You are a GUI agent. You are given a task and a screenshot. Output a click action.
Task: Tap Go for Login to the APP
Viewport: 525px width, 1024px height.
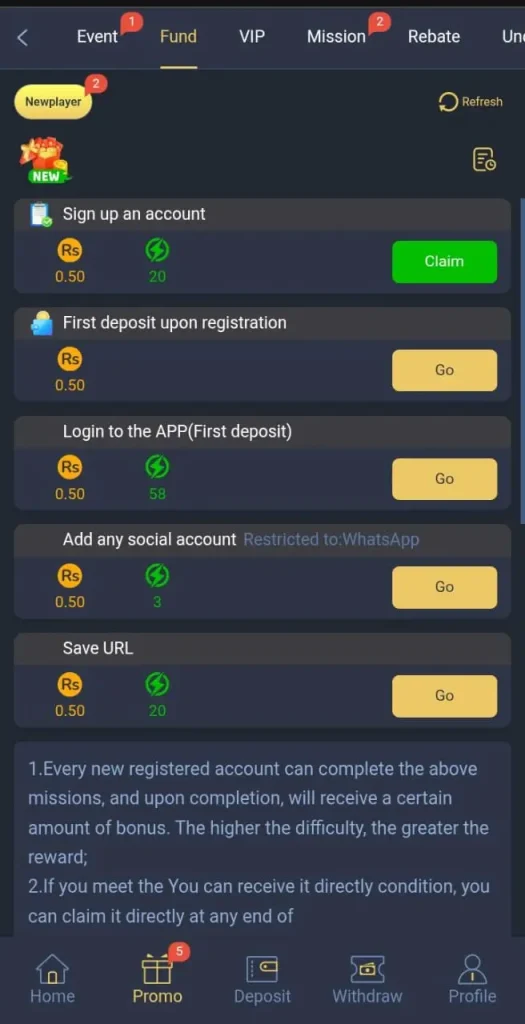tap(444, 479)
